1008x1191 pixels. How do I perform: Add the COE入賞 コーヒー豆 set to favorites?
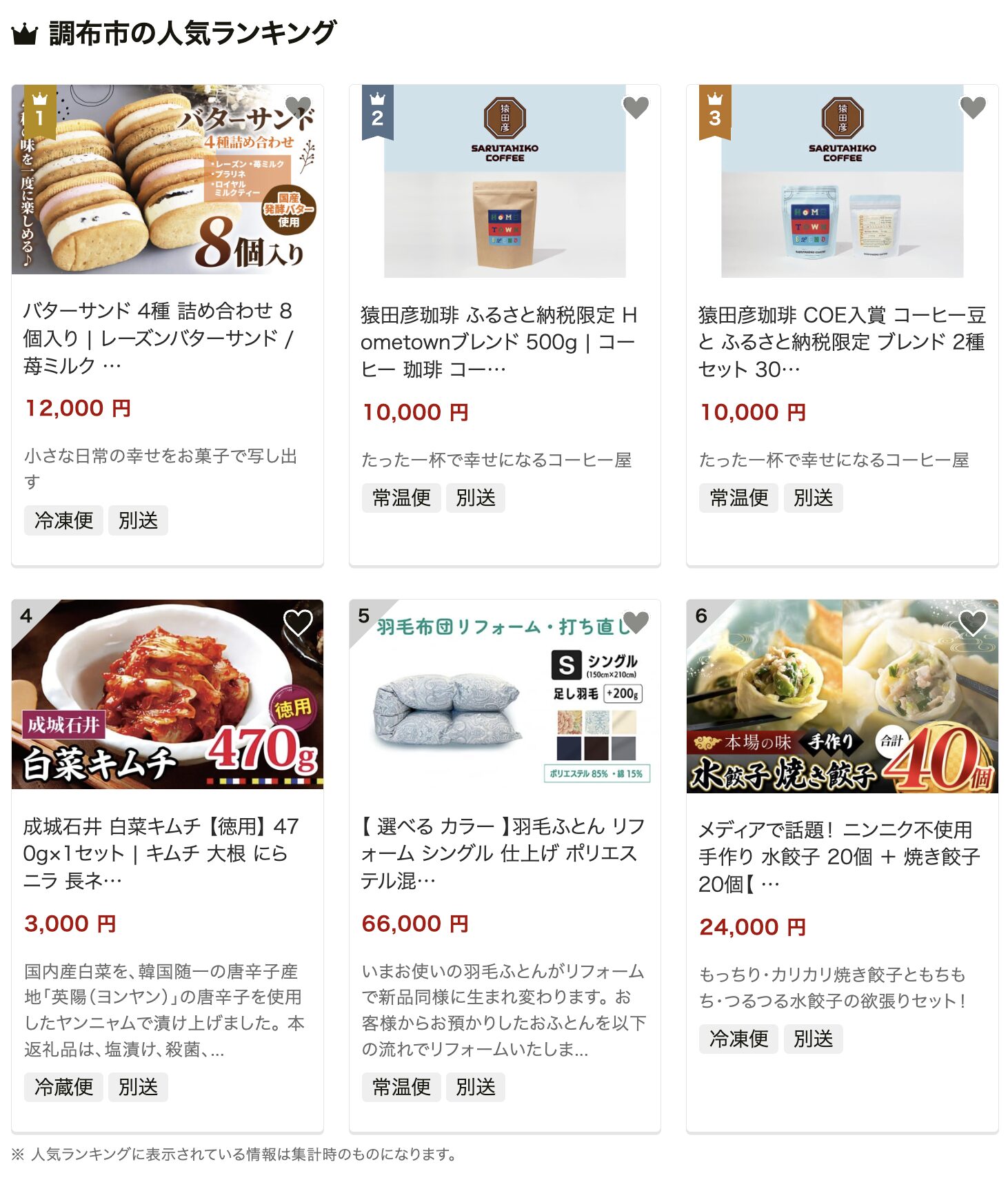pos(973,107)
